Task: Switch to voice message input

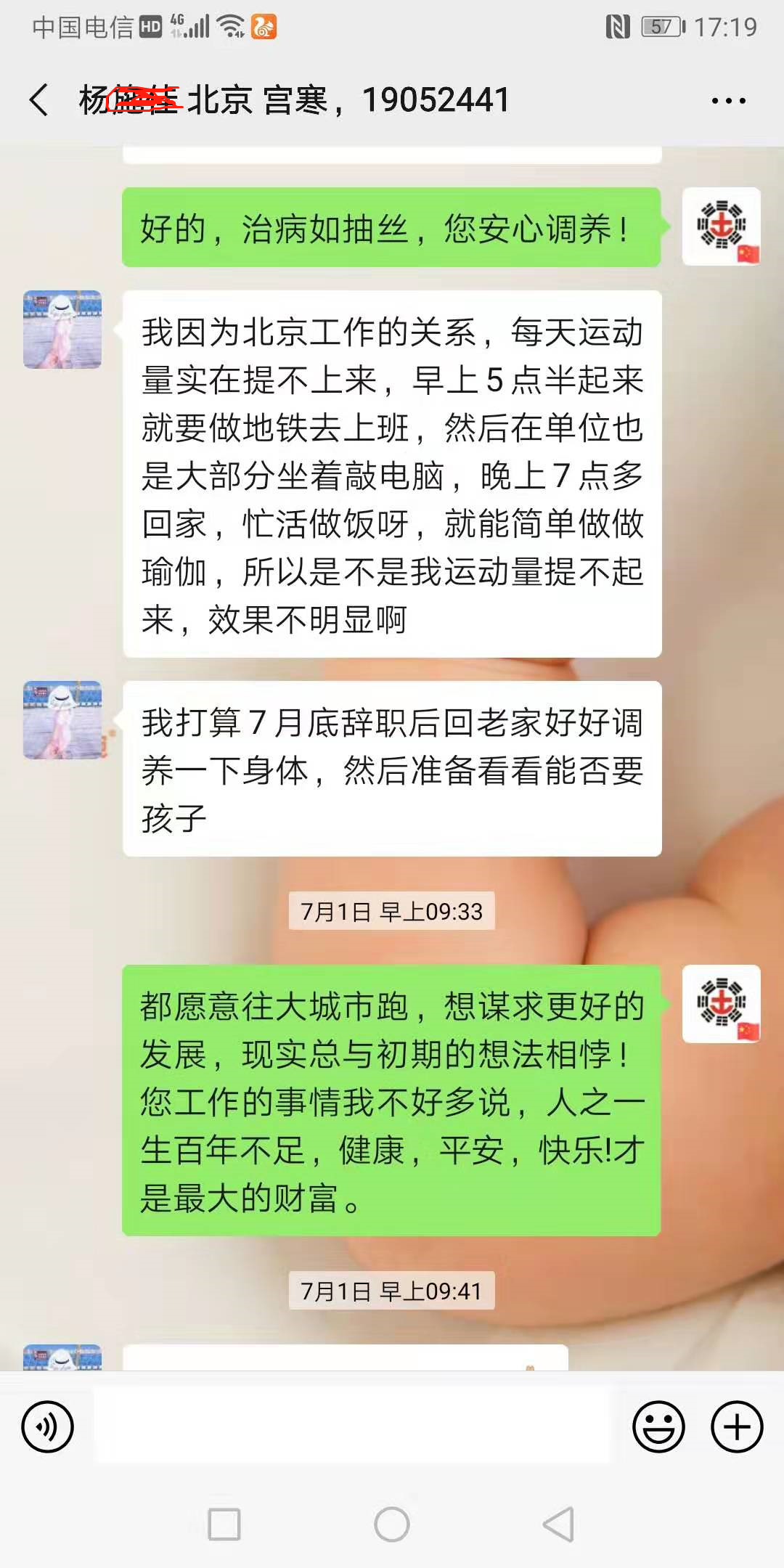Action: (x=48, y=1426)
